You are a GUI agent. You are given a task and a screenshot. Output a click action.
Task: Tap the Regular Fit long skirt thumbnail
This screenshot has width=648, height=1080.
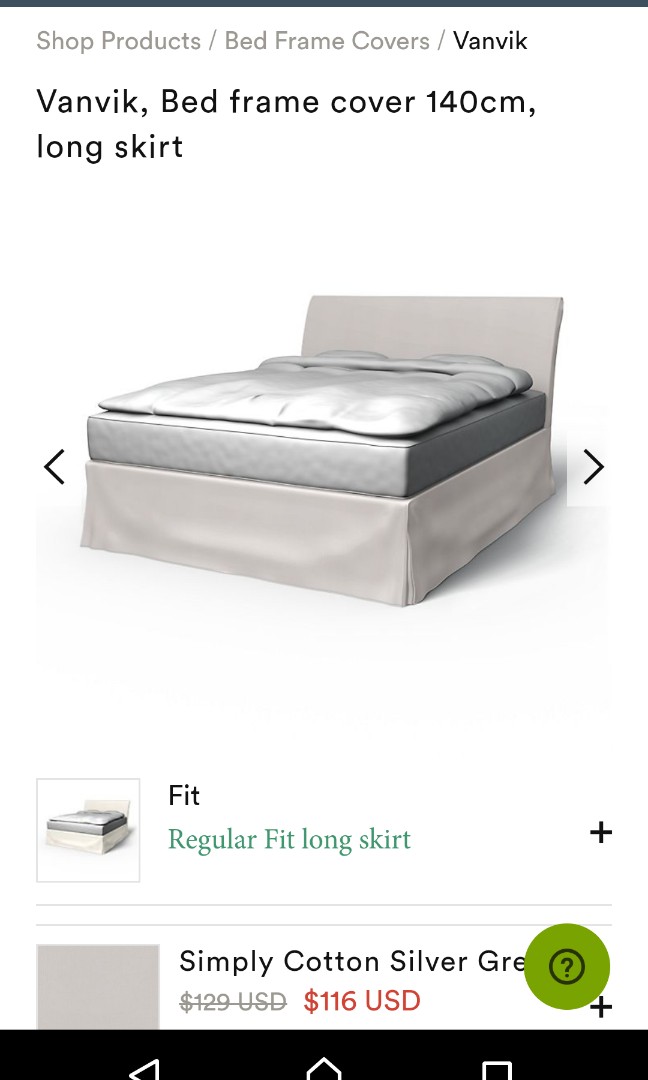coord(88,830)
